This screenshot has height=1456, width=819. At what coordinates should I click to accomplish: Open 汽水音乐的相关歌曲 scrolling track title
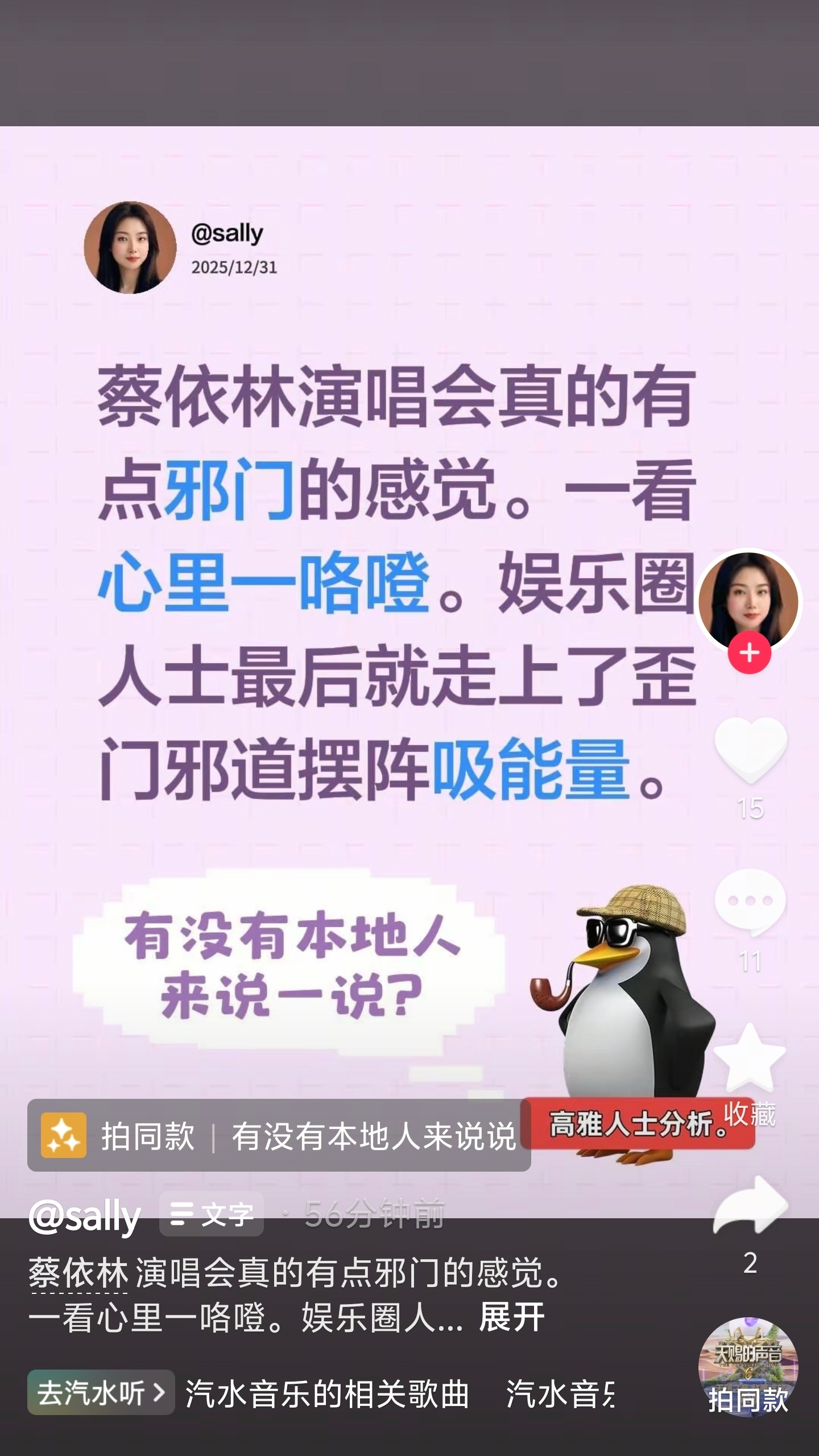point(327,1394)
